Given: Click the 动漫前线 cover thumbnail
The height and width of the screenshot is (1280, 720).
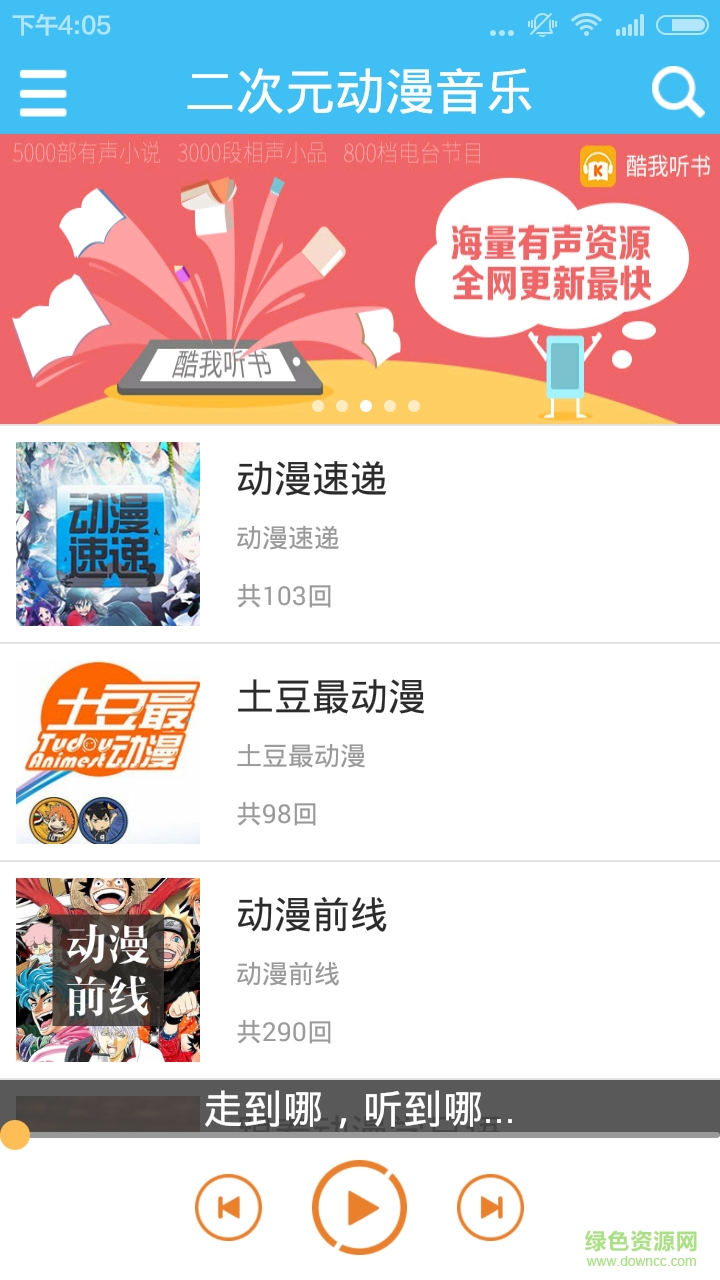Looking at the screenshot, I should (x=108, y=968).
